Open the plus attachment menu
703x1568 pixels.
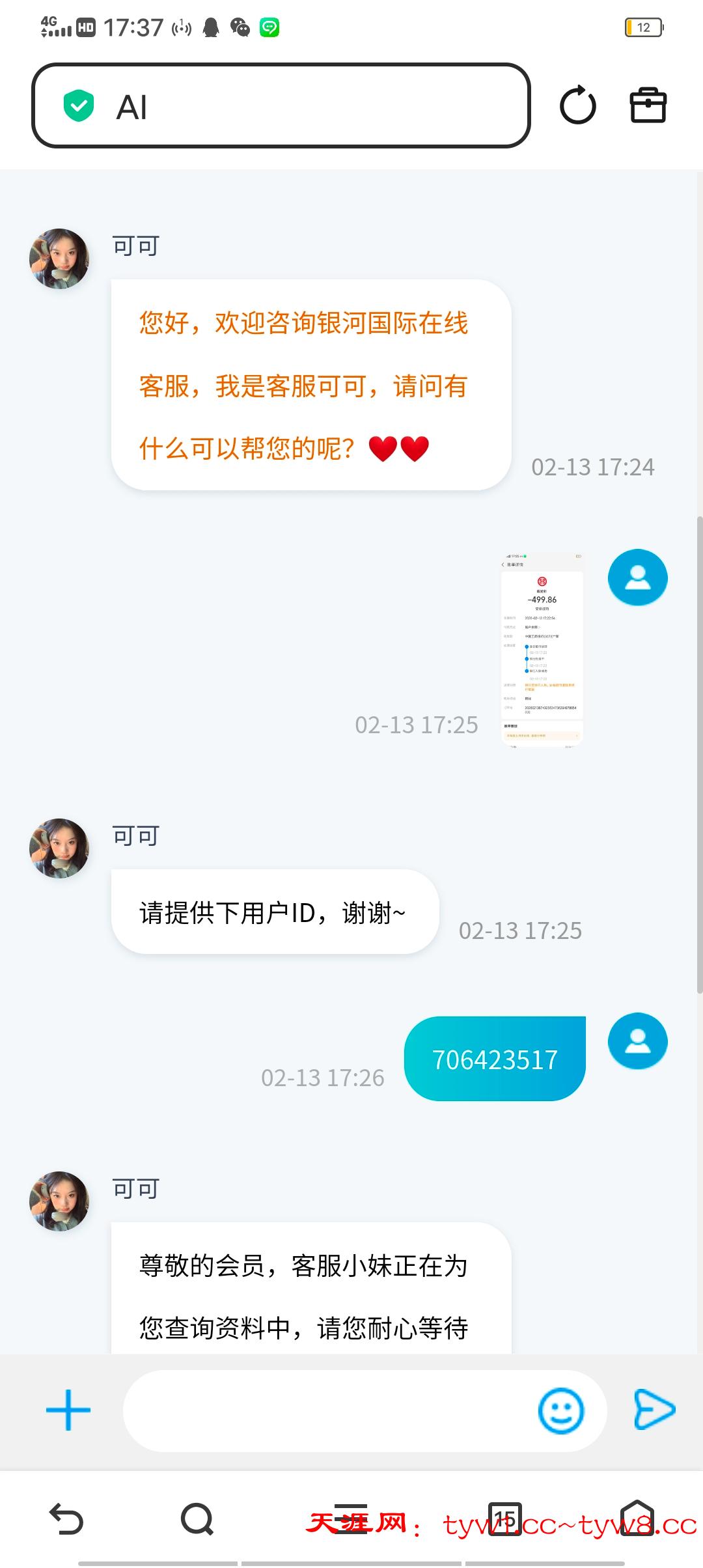[x=68, y=1410]
